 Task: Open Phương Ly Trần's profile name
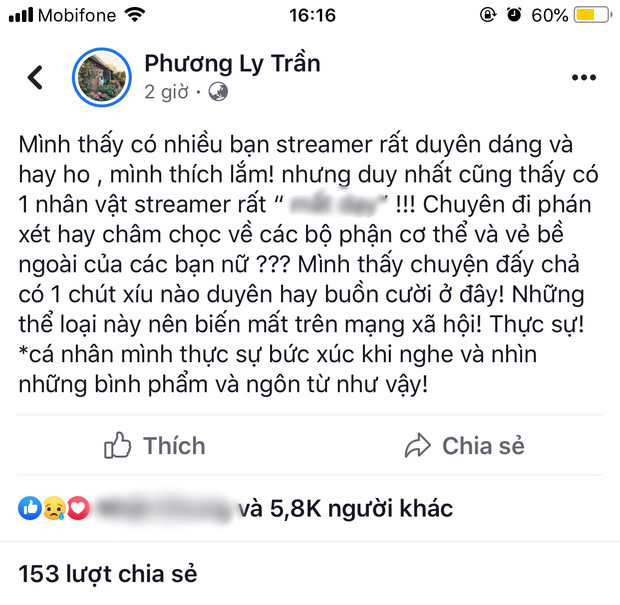click(x=232, y=64)
